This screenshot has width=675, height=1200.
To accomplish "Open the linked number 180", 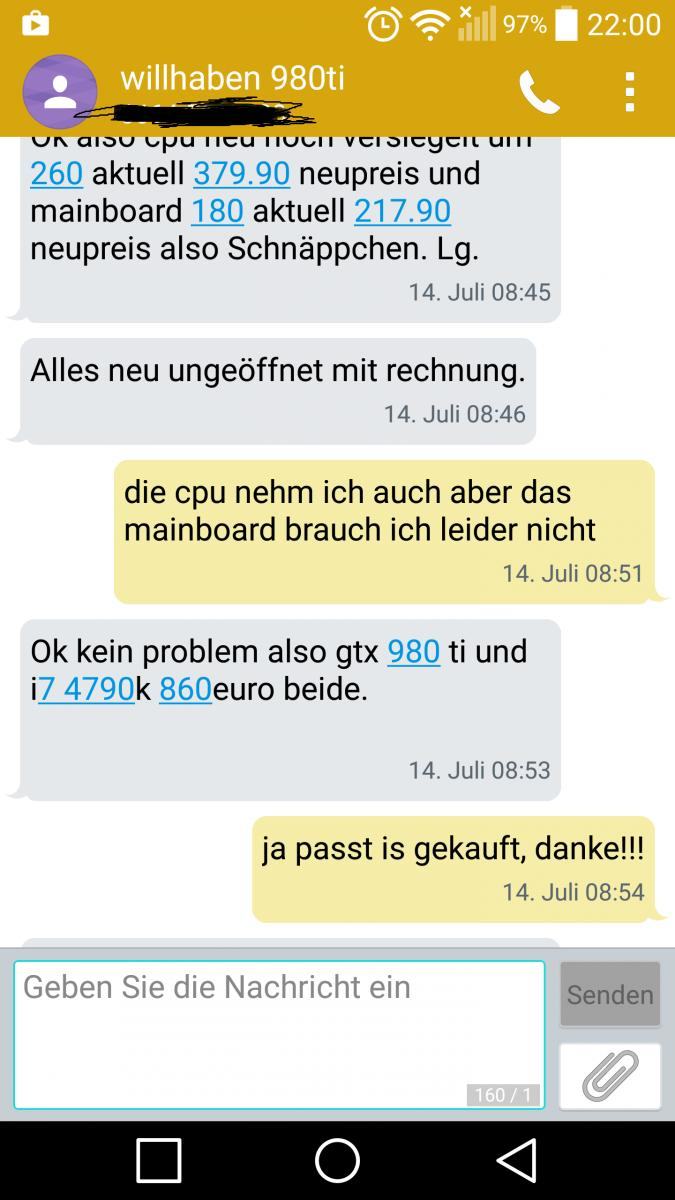I will tap(217, 211).
